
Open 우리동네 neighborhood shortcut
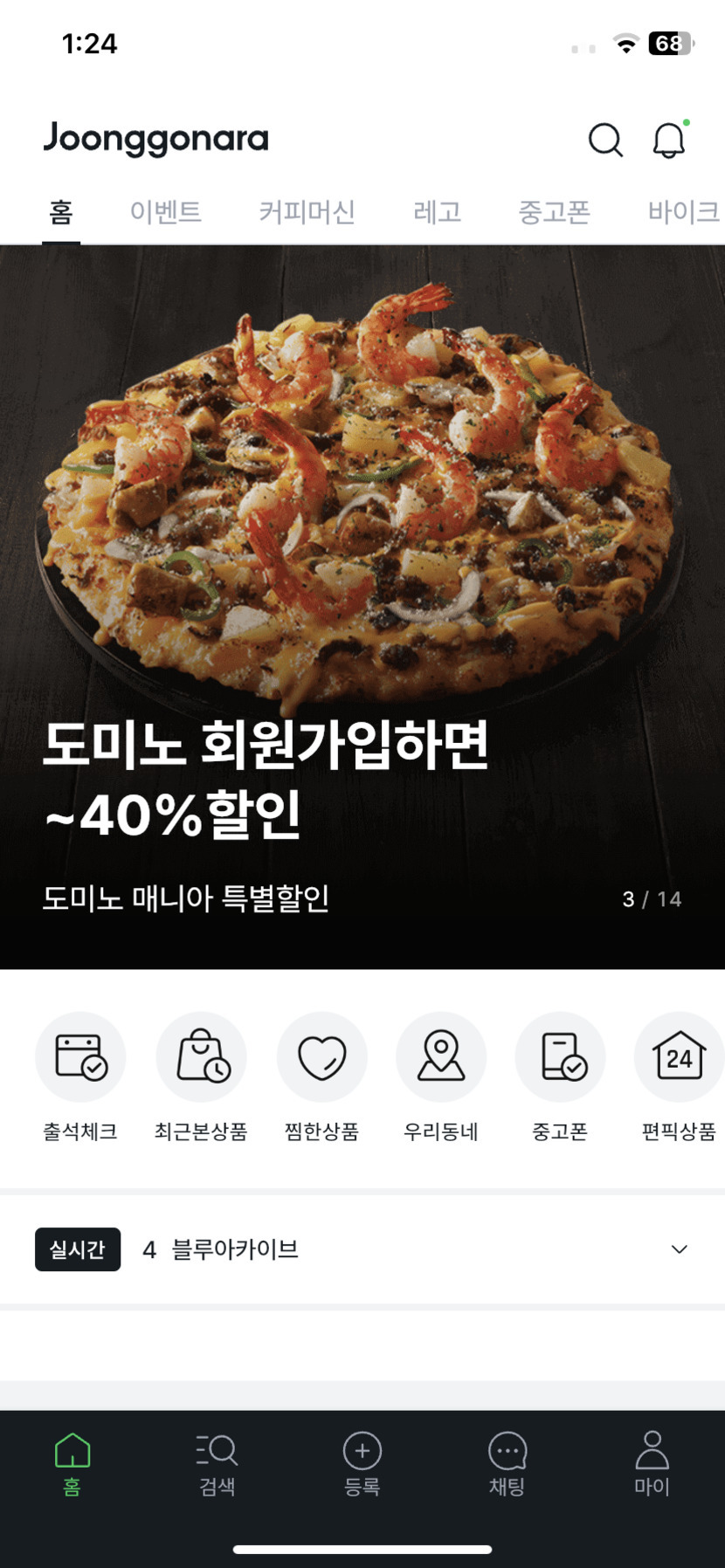coord(441,1076)
